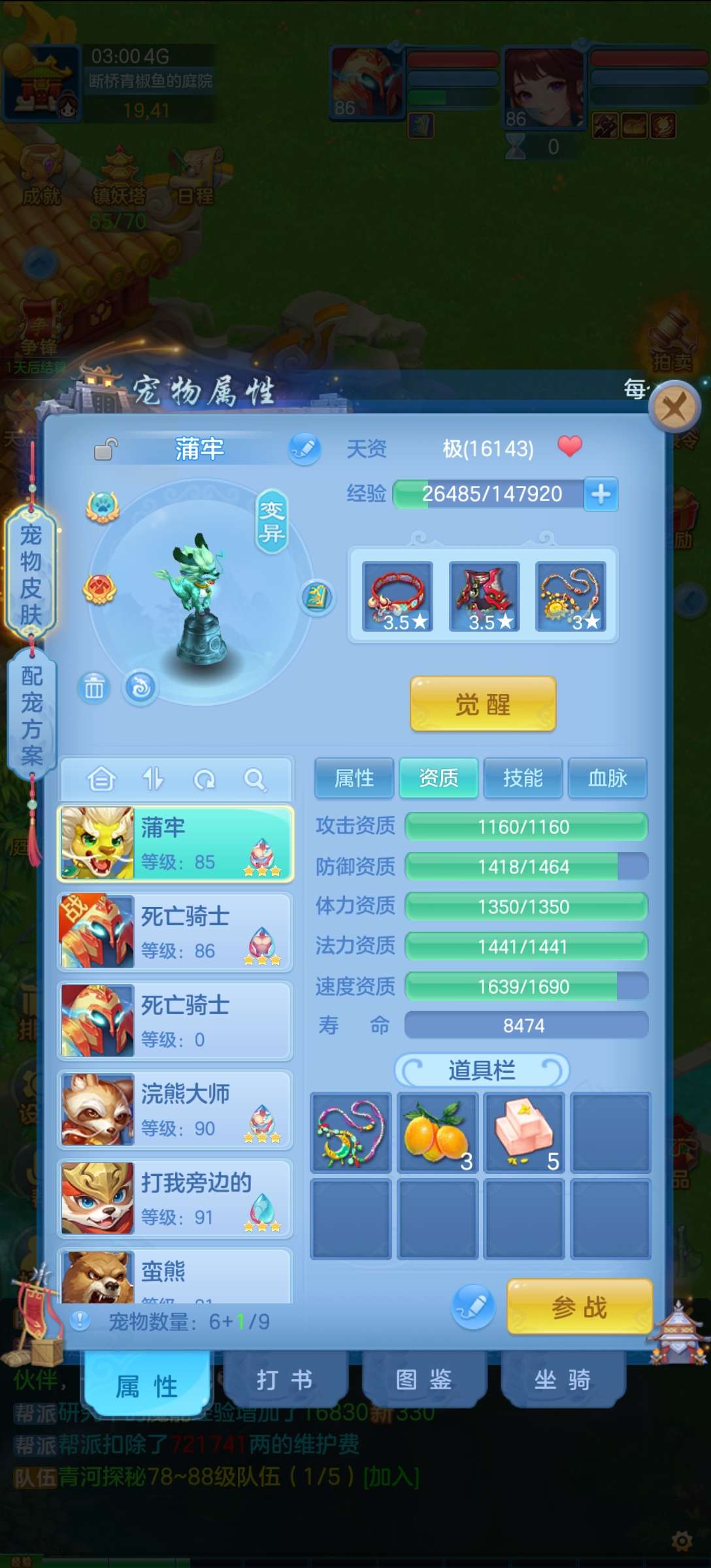Open the 血脉 bloodline tab
The image size is (711, 1568).
pyautogui.click(x=607, y=778)
